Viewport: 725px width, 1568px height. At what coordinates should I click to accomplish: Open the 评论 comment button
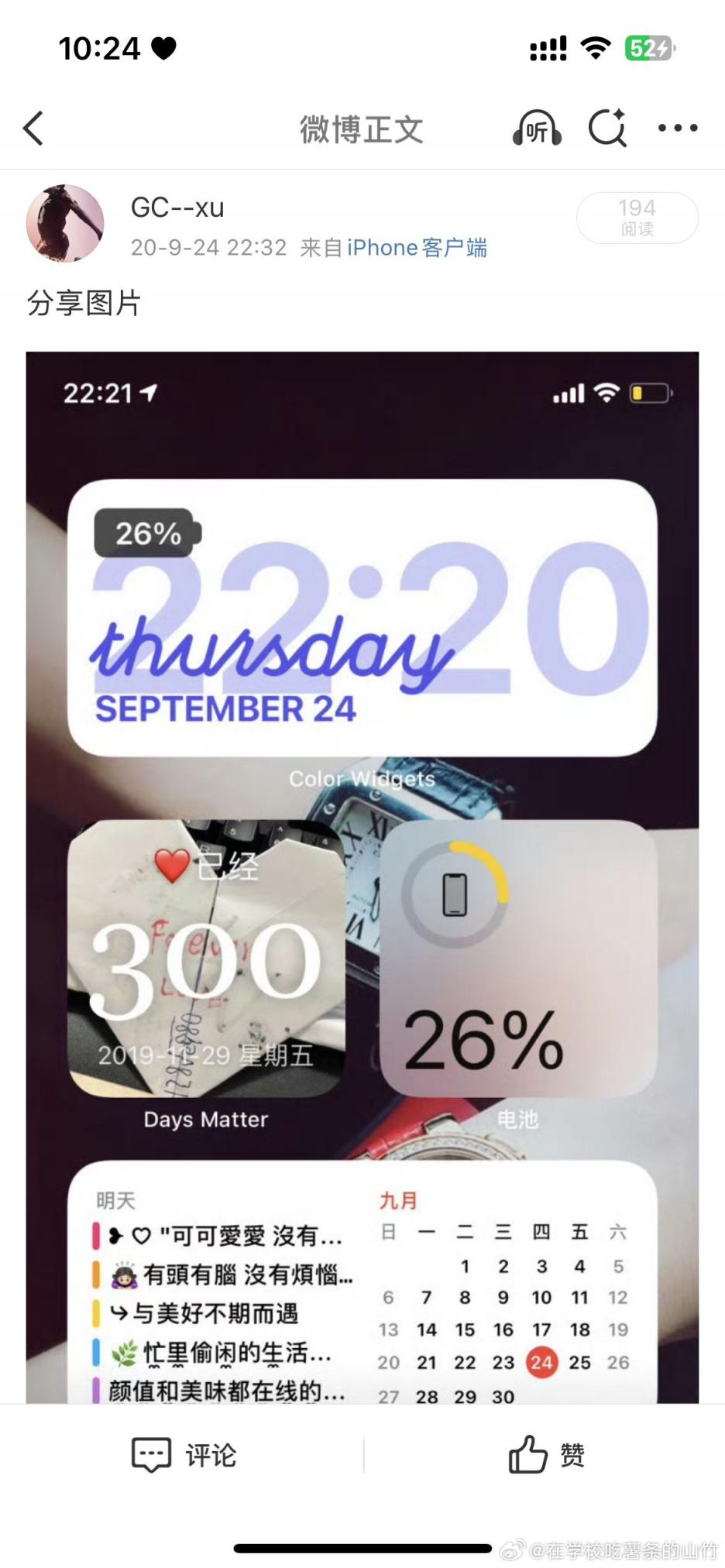tap(184, 1456)
